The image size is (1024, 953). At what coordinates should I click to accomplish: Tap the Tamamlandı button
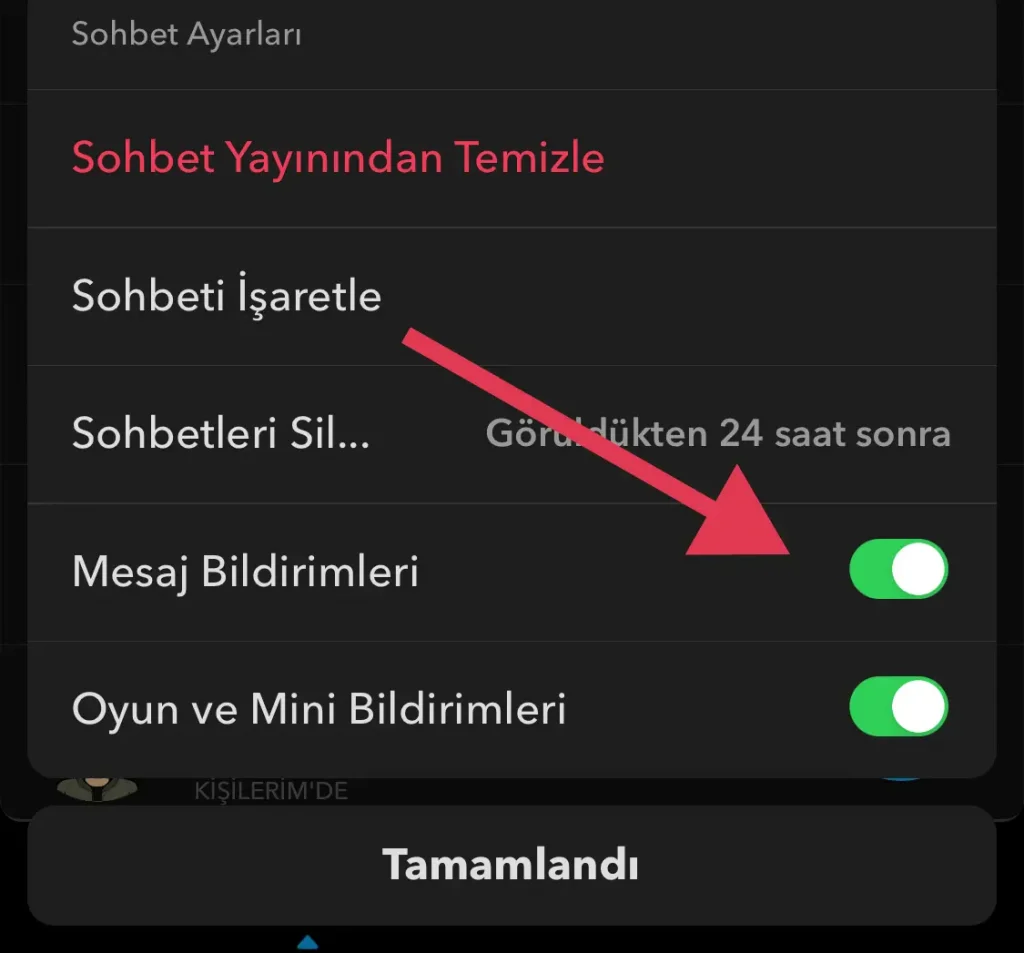coord(511,865)
